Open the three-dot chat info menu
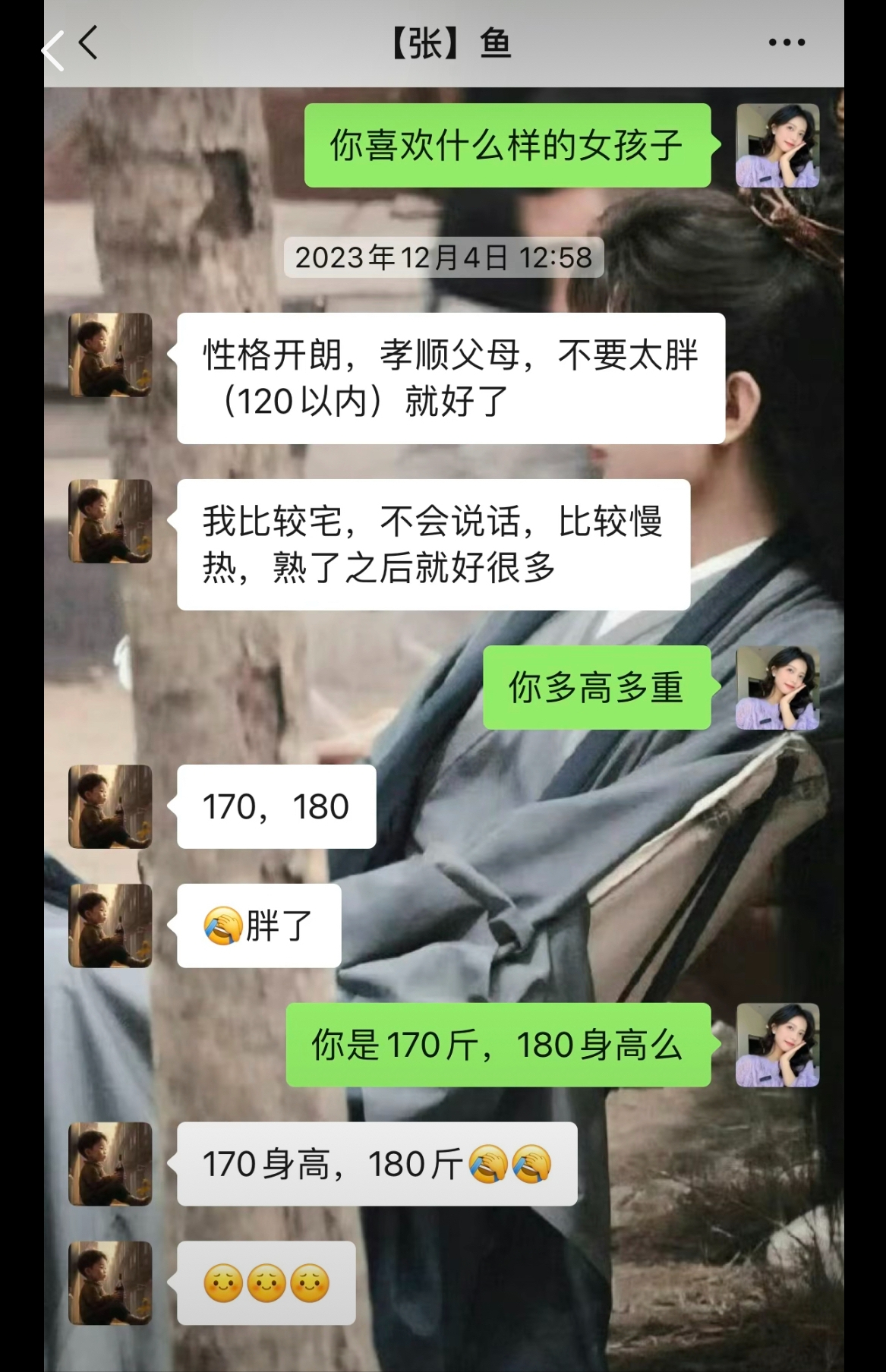The height and width of the screenshot is (1372, 886). tap(787, 43)
